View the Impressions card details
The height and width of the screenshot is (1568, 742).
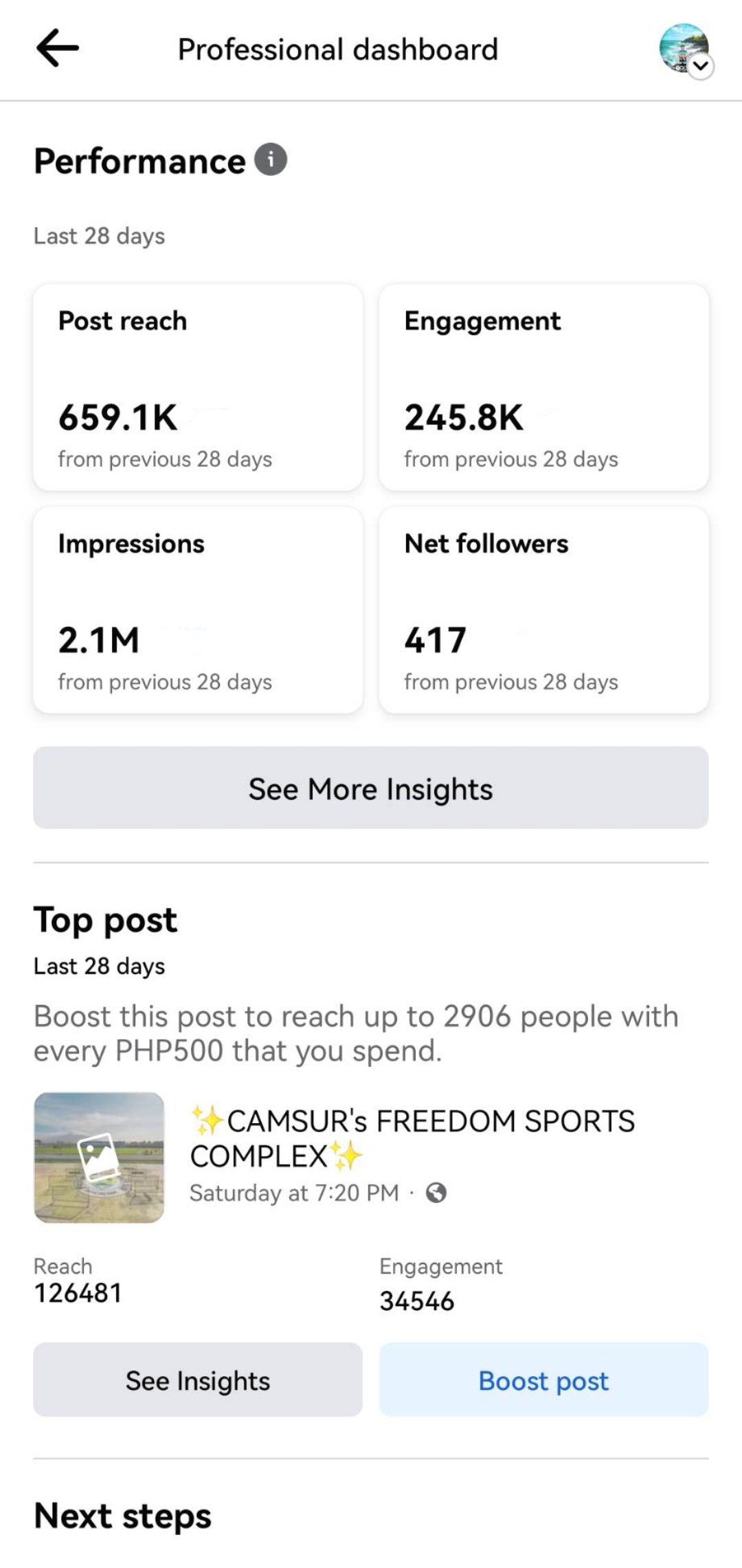pos(198,610)
